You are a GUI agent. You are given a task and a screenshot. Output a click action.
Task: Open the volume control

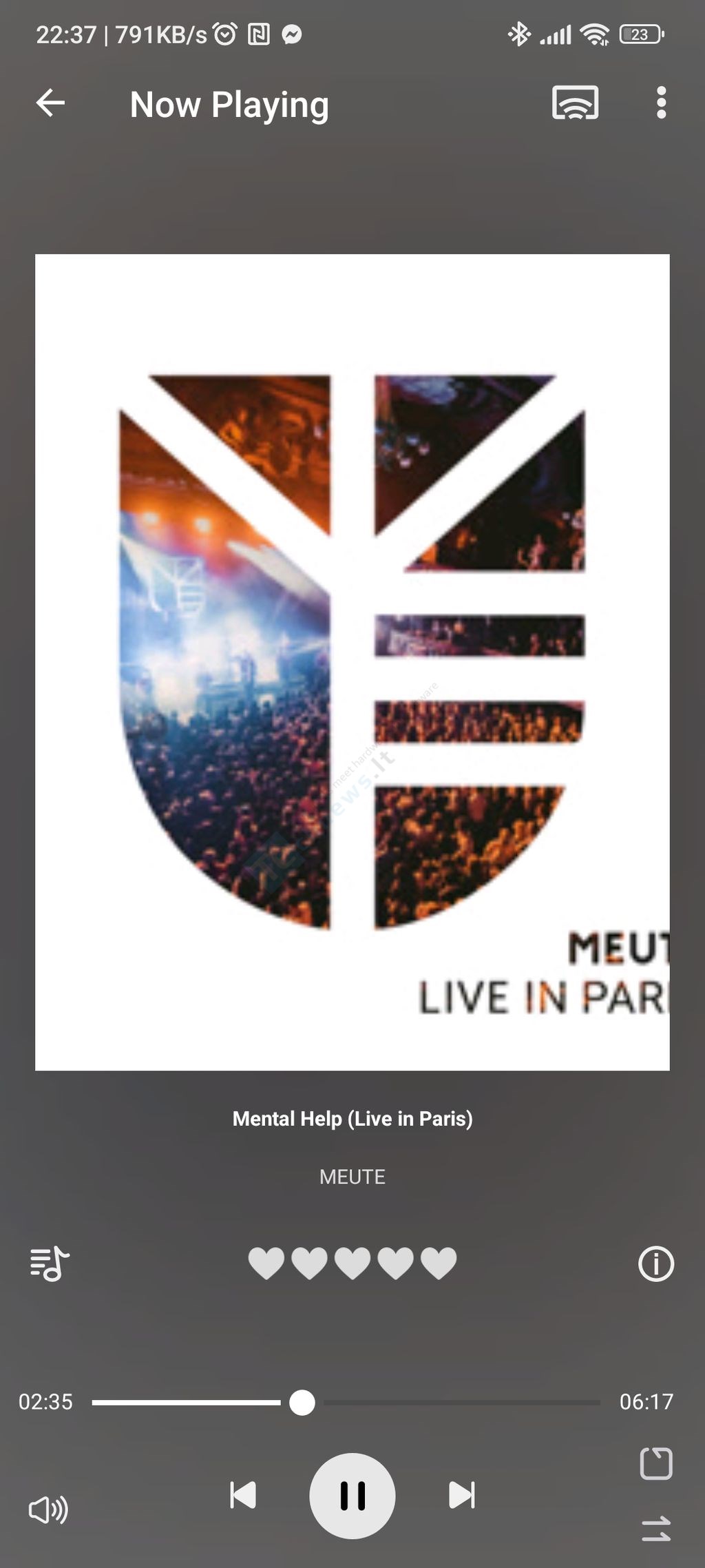48,1509
